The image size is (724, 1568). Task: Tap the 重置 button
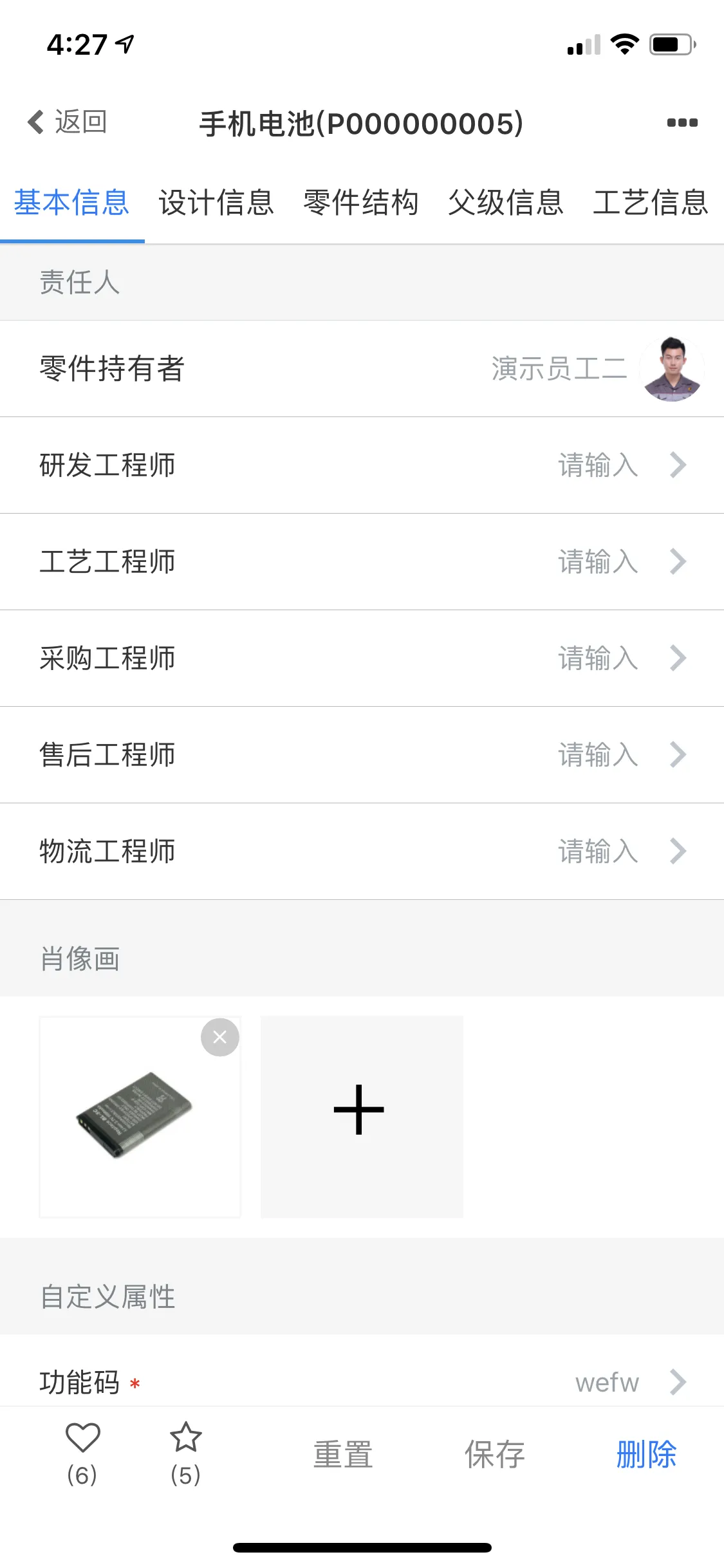[x=343, y=1455]
